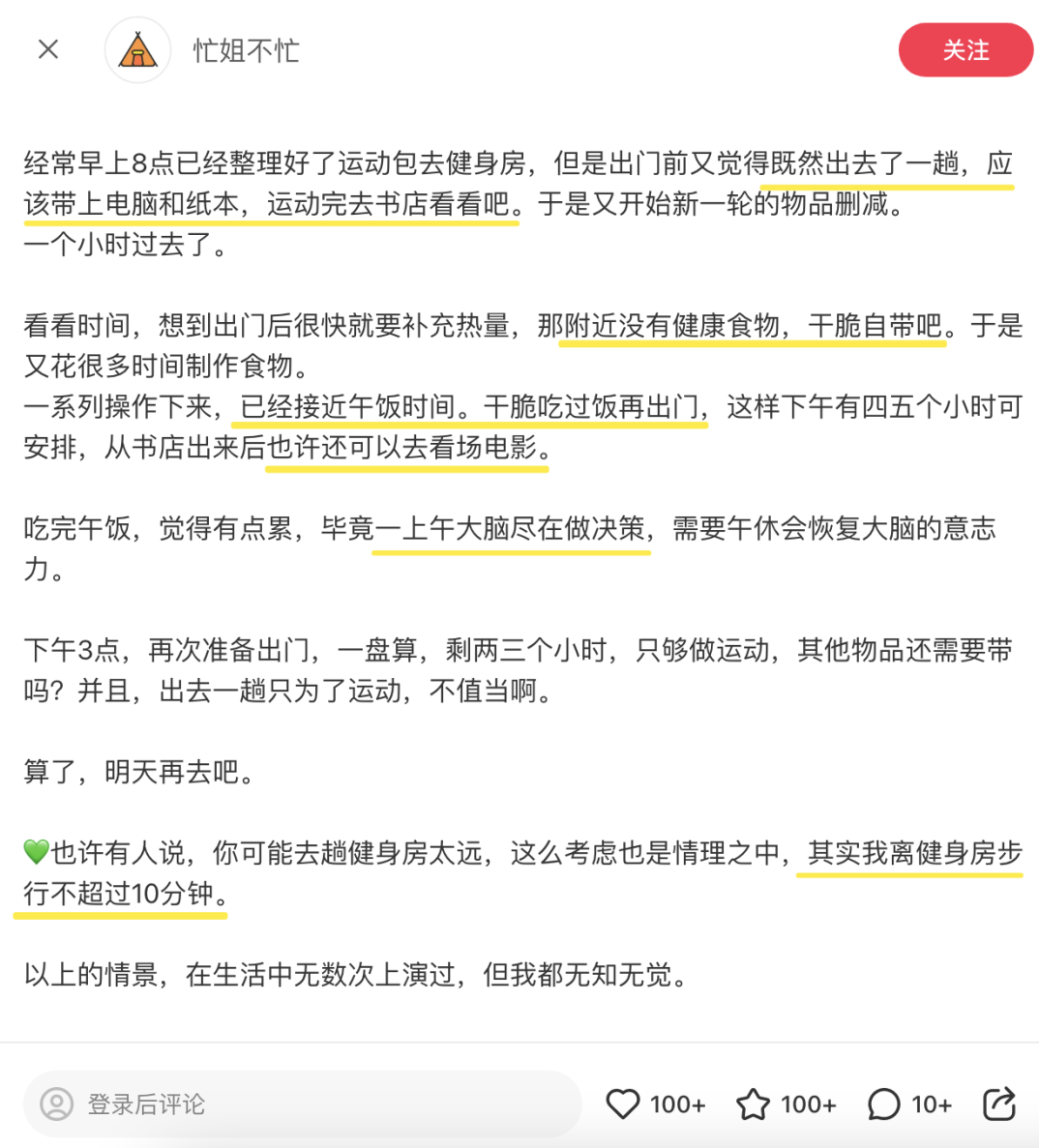Close the post with the X button
This screenshot has width=1039, height=1148.
pyautogui.click(x=48, y=49)
